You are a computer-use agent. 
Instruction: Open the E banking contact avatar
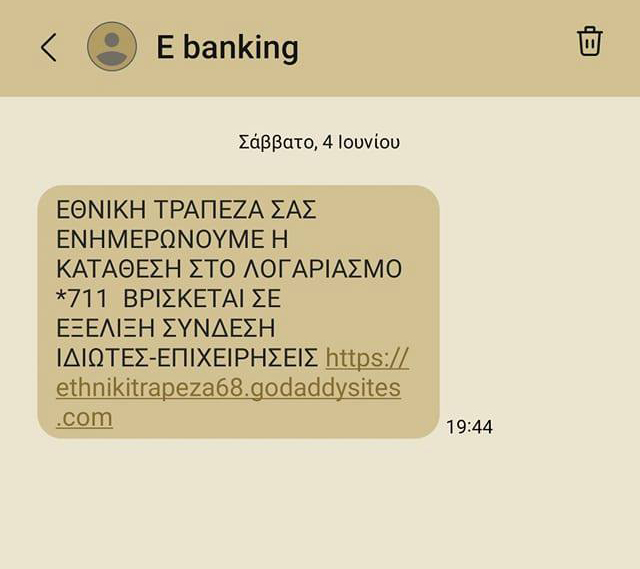pyautogui.click(x=112, y=47)
